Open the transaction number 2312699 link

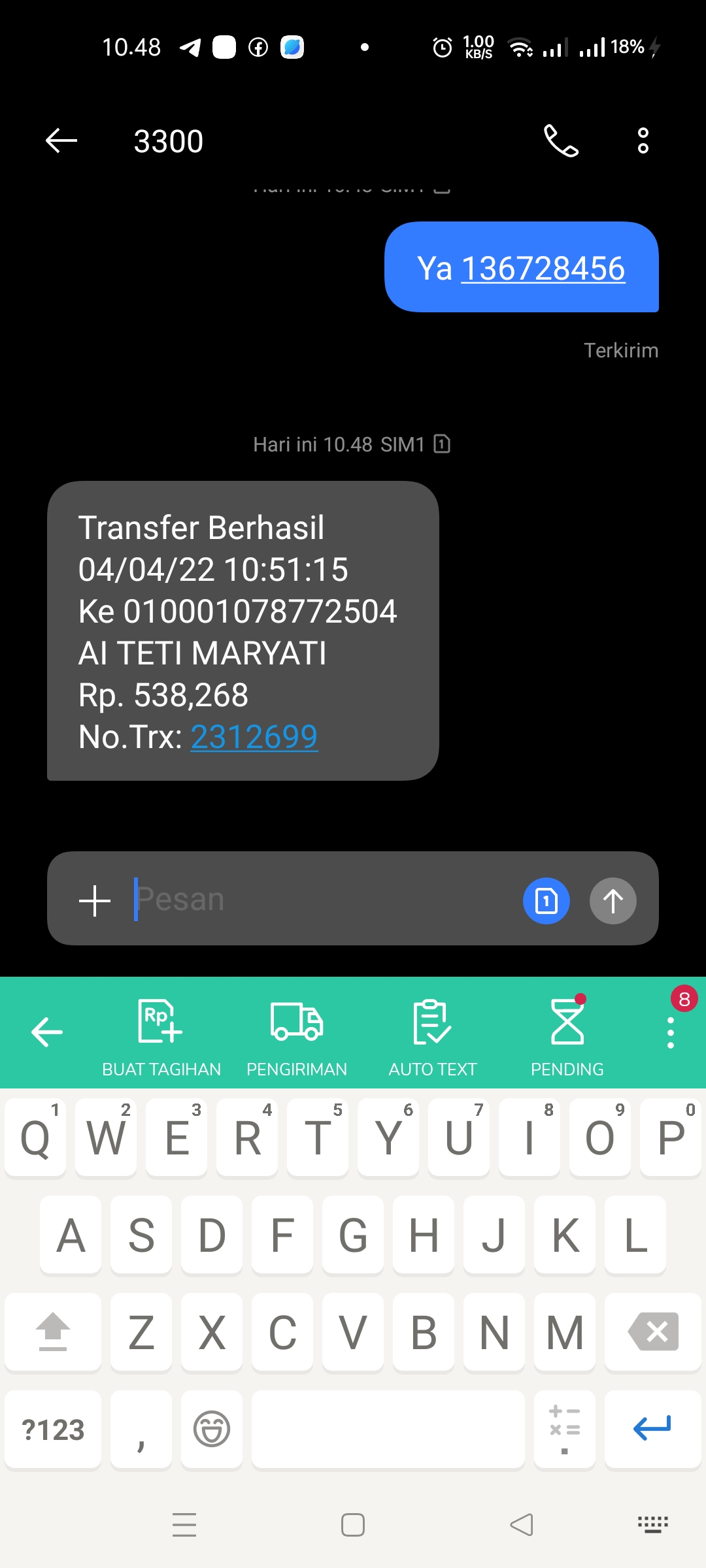[x=254, y=737]
